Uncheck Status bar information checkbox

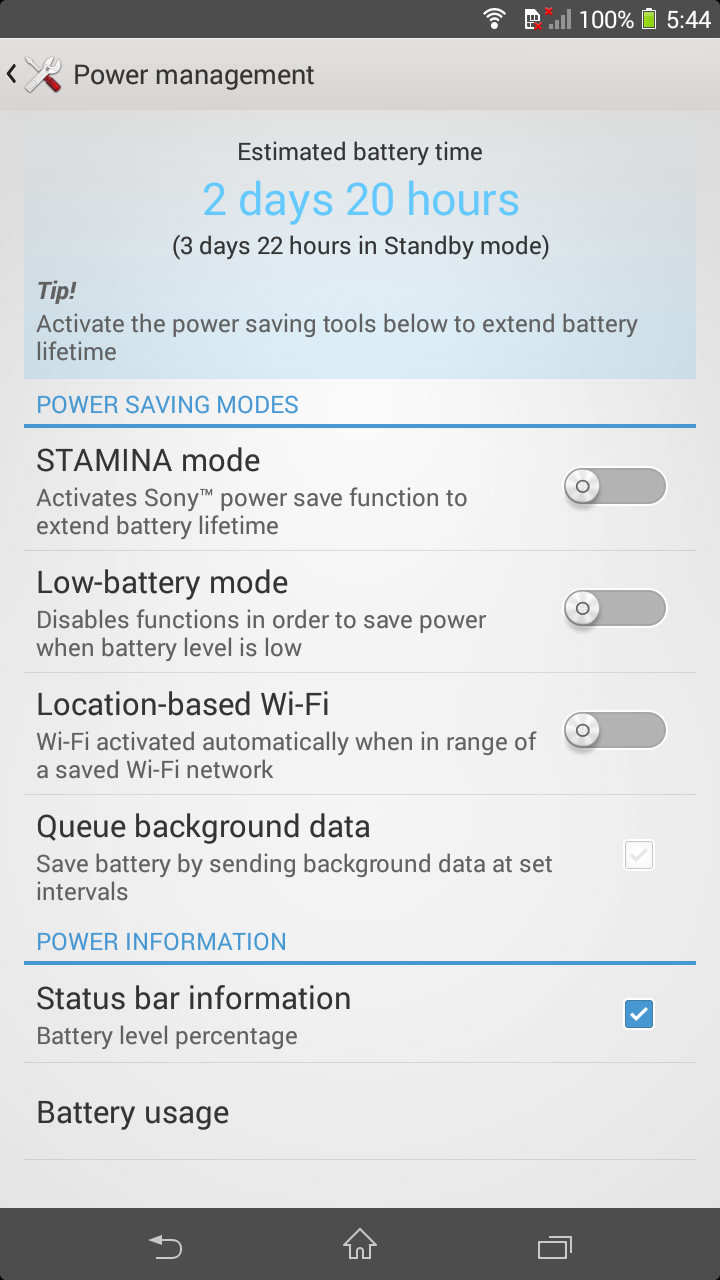639,1014
